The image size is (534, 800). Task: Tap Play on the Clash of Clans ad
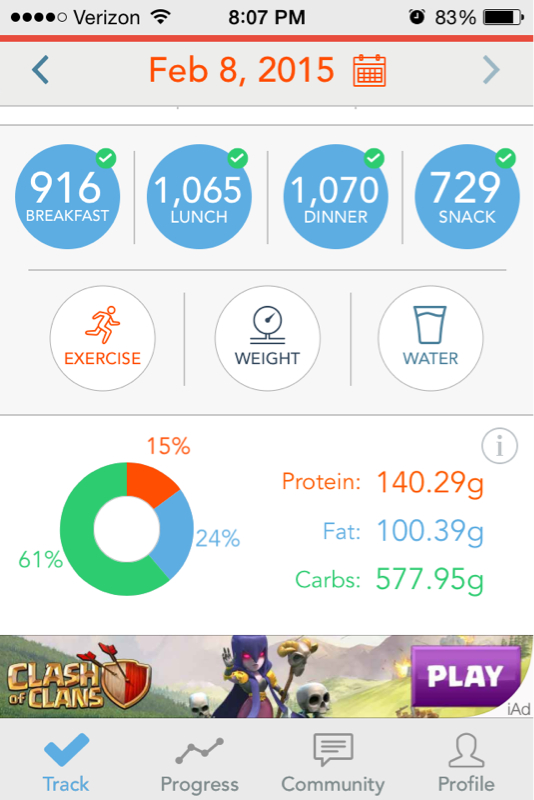point(465,676)
